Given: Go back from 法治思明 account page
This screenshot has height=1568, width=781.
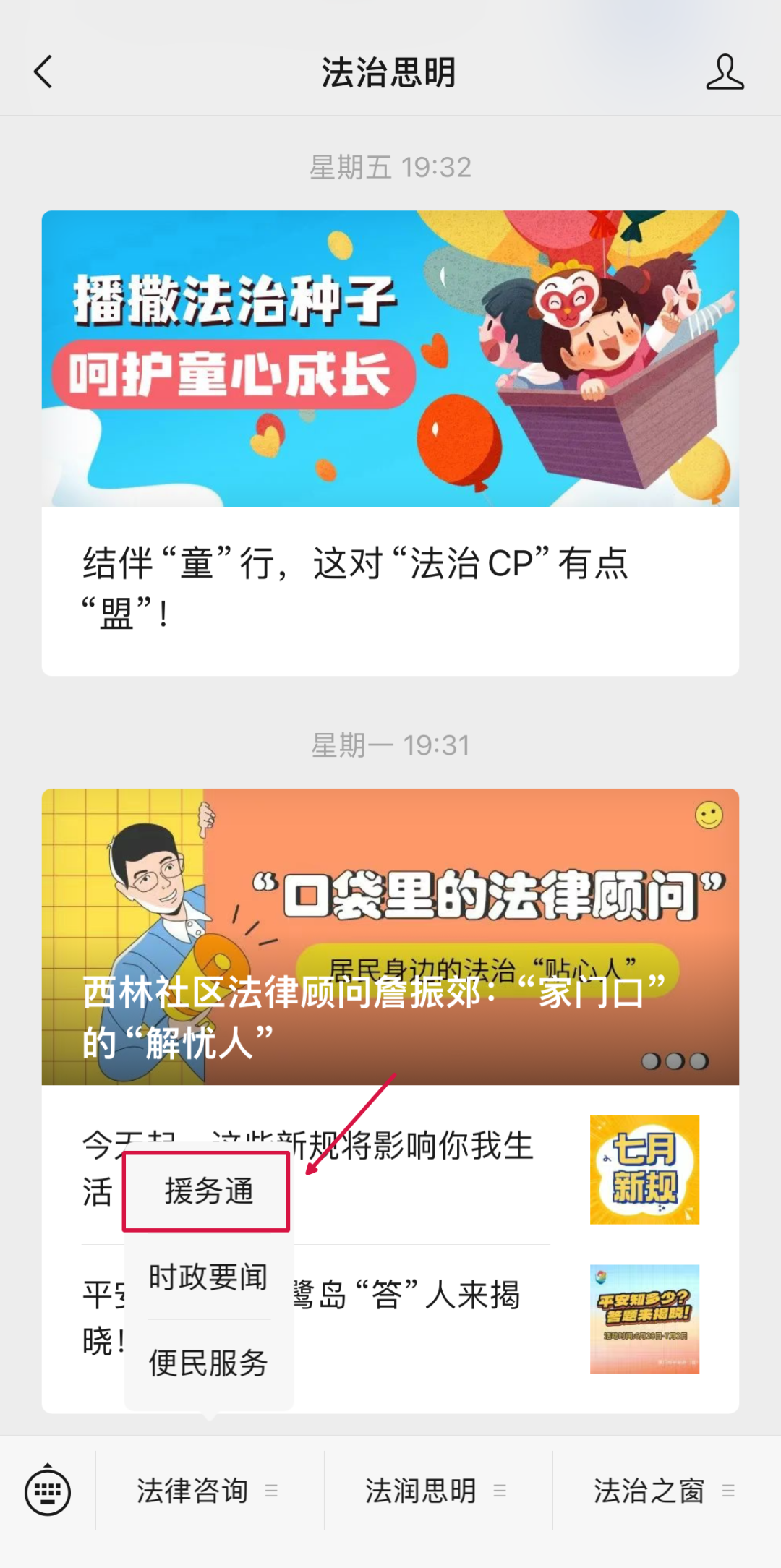Looking at the screenshot, I should (x=43, y=72).
